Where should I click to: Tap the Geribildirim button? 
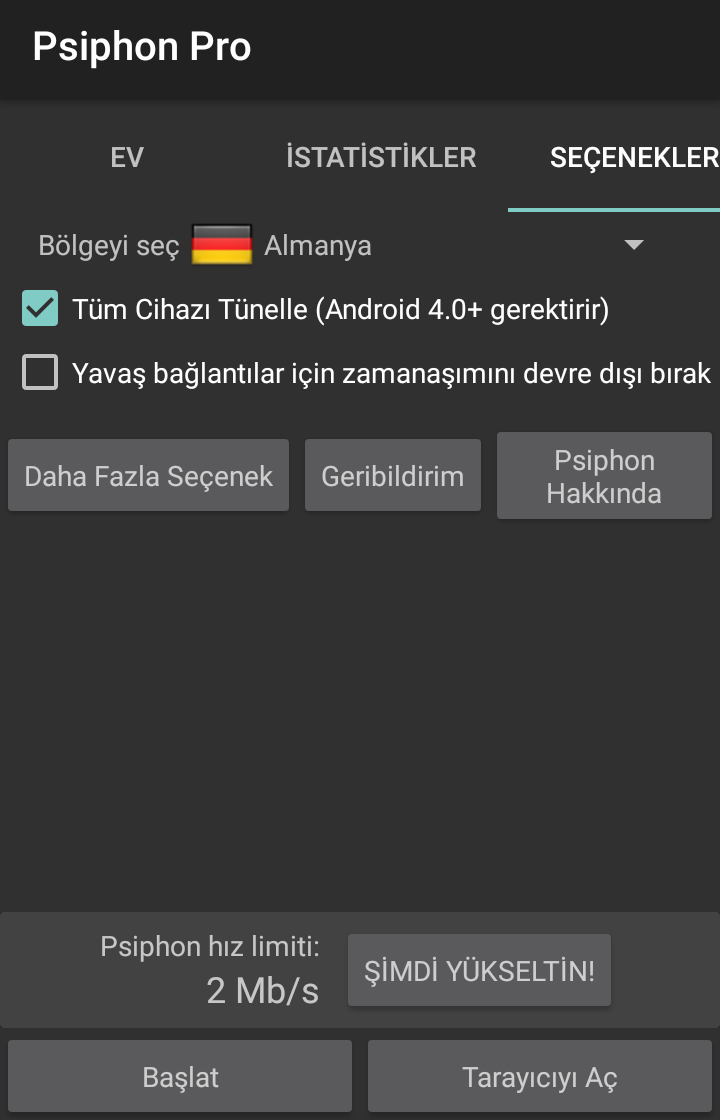pyautogui.click(x=392, y=476)
